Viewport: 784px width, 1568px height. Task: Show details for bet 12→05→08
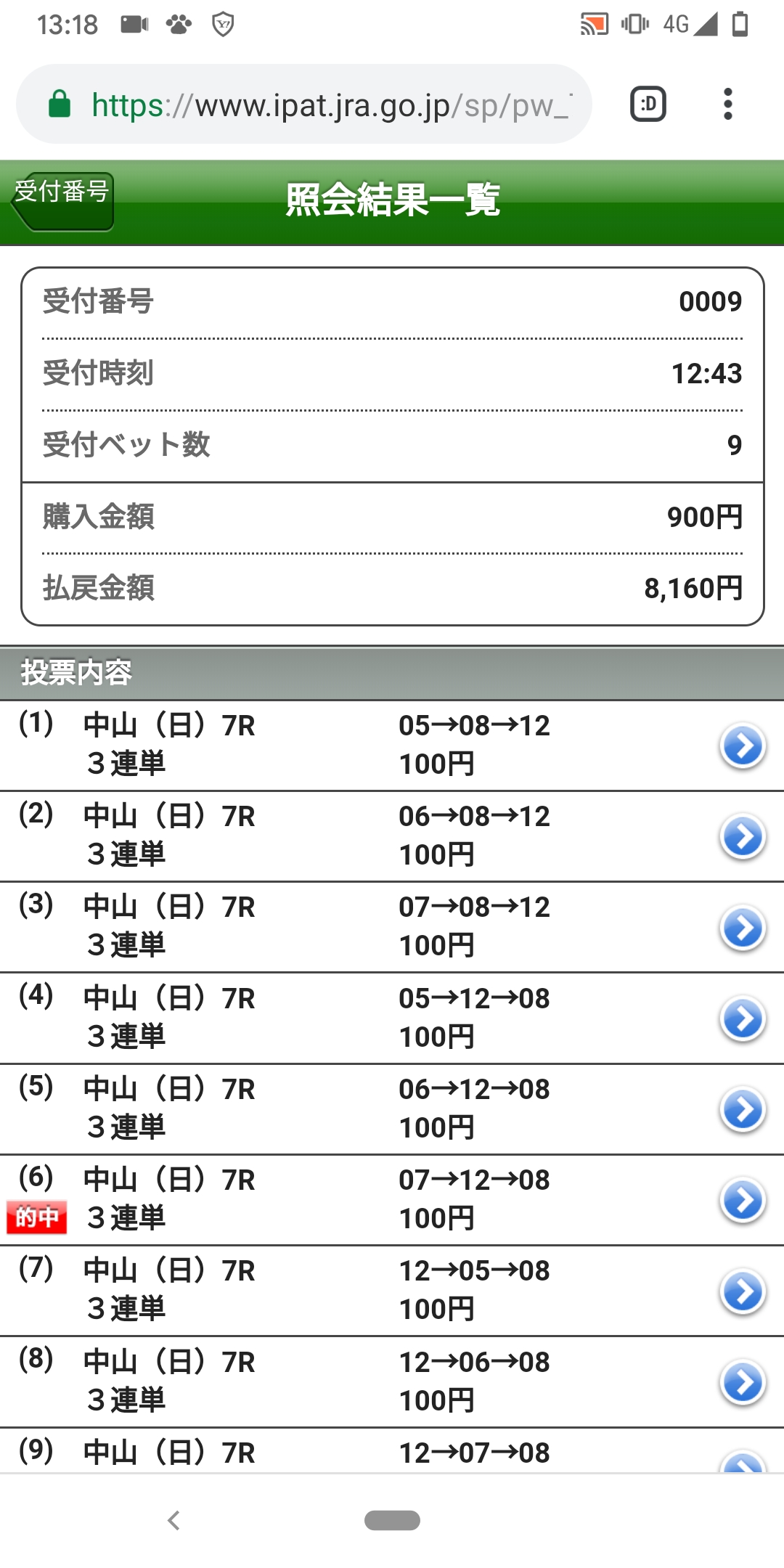tap(743, 1291)
